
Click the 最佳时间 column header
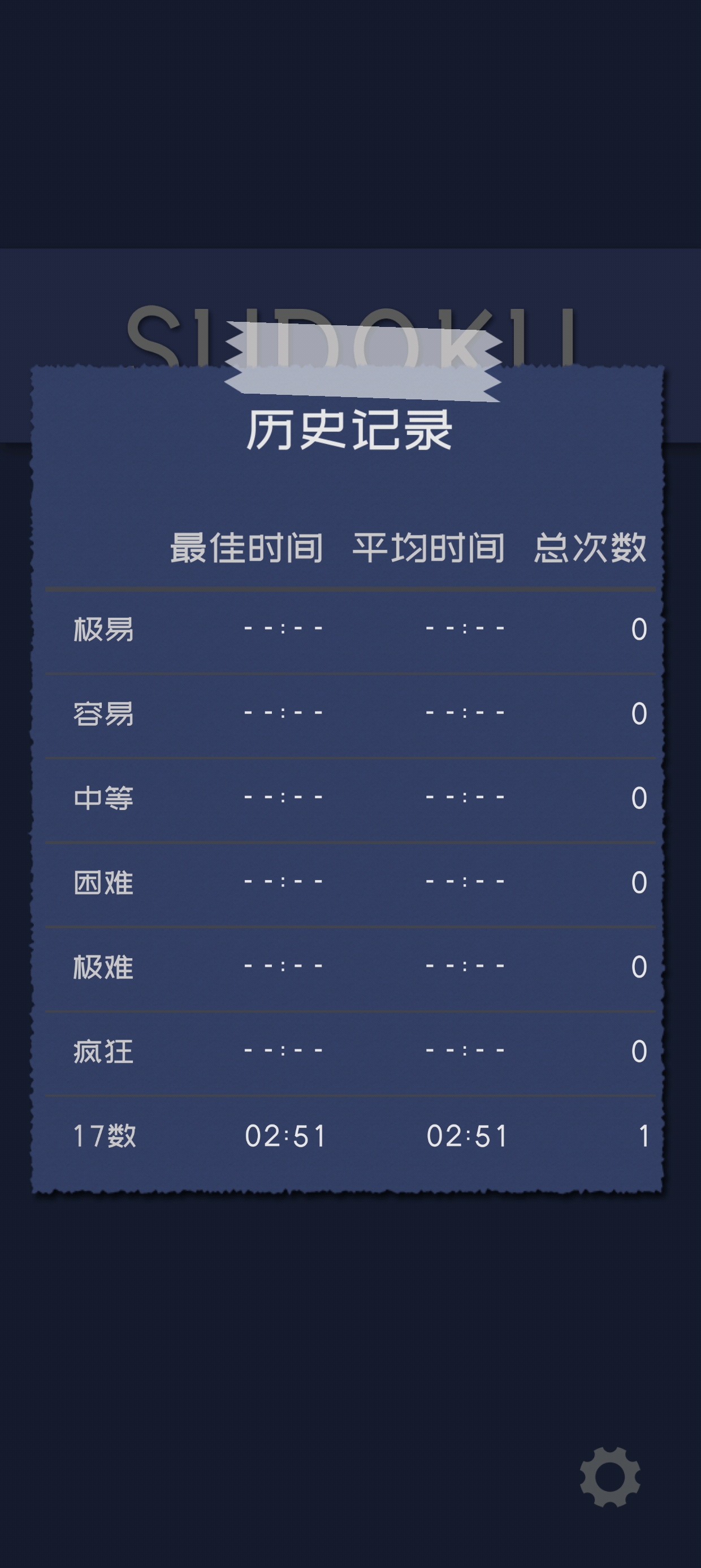(246, 548)
